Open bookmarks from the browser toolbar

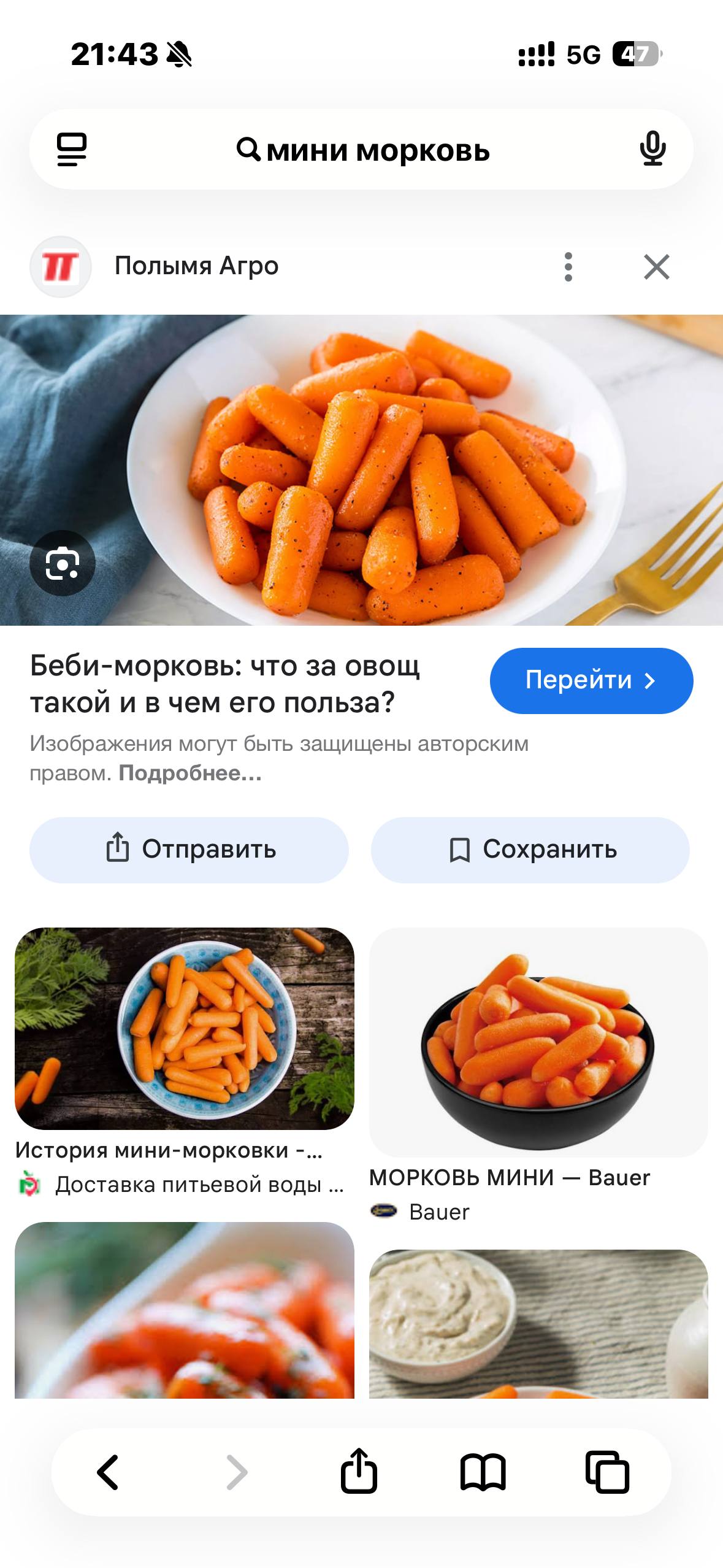483,1472
